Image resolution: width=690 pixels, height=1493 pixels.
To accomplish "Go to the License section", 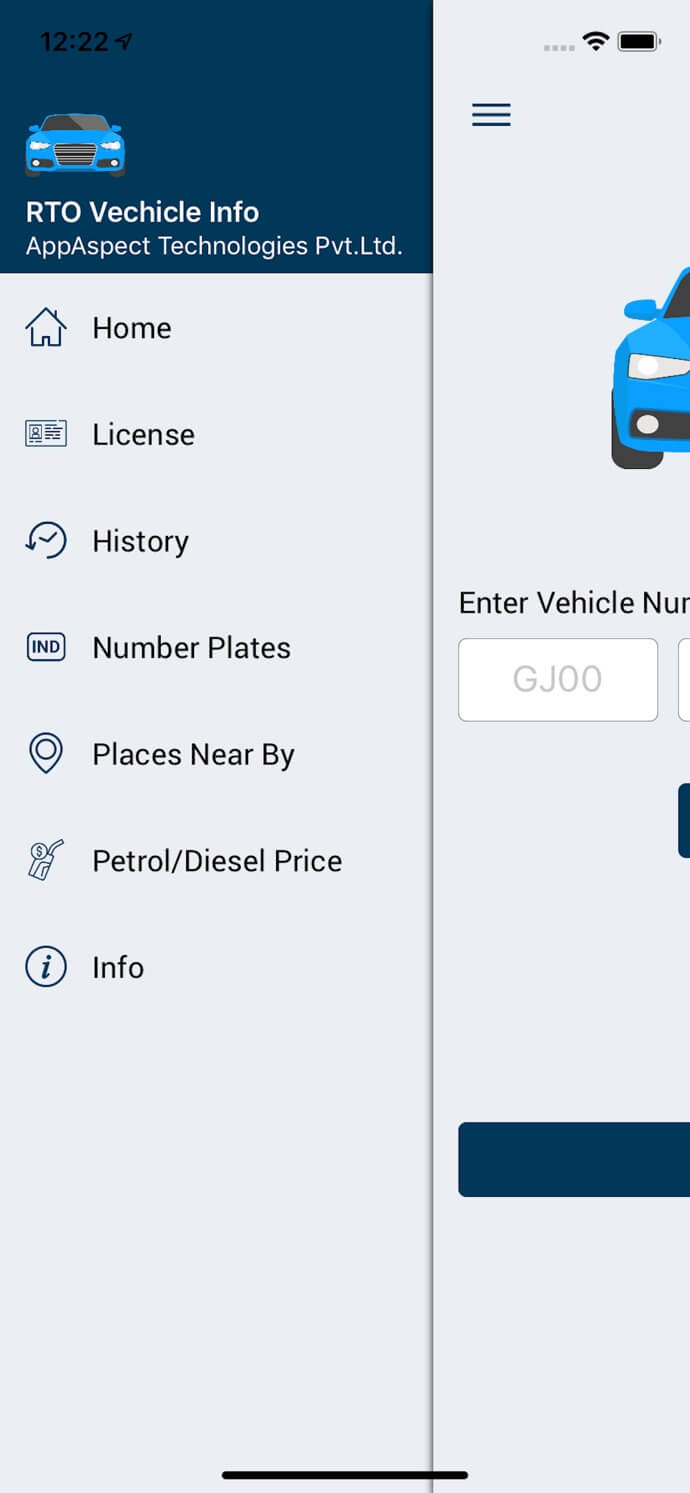I will click(143, 434).
